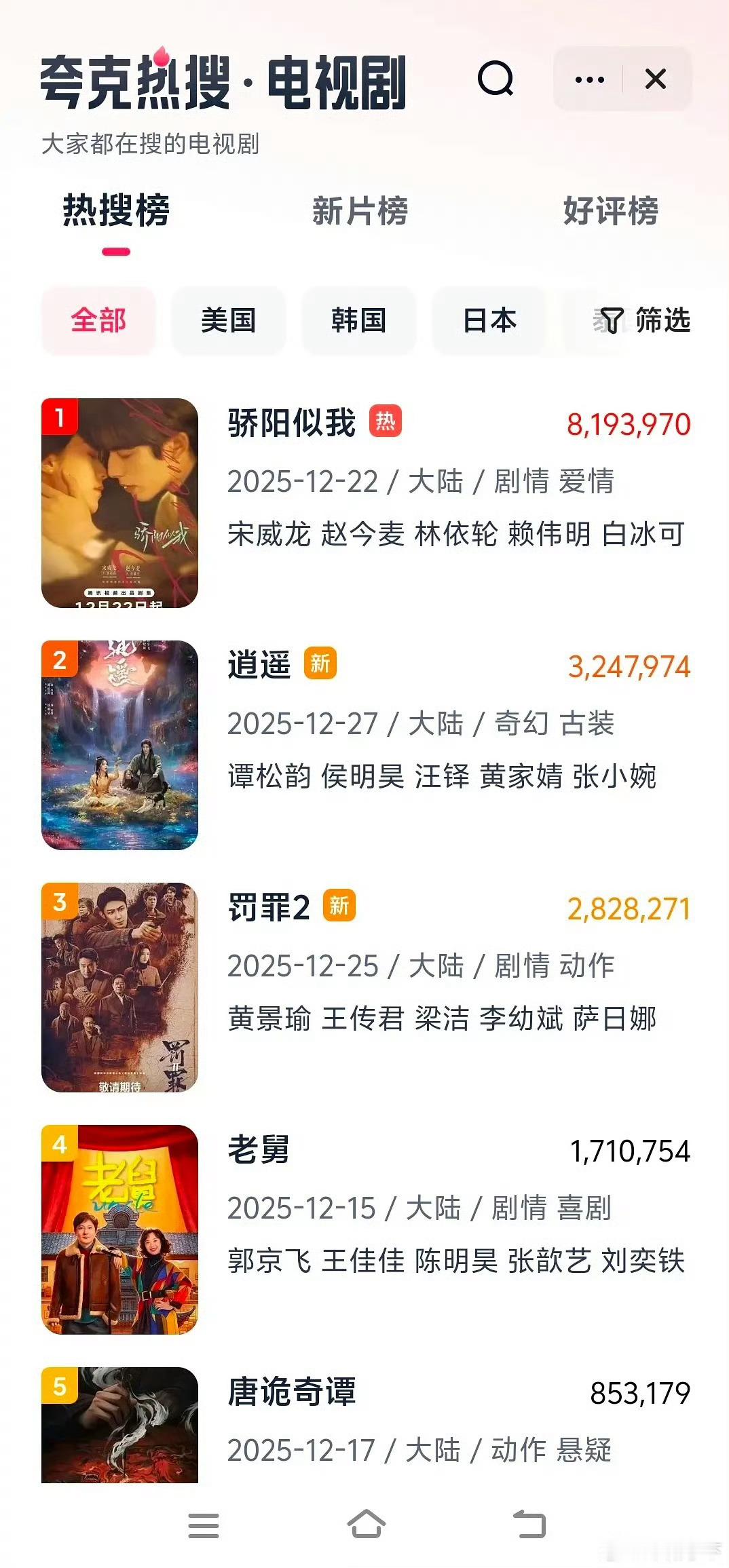Open the 骄阳似我 drama entry
This screenshot has height=1568, width=729.
click(292, 424)
